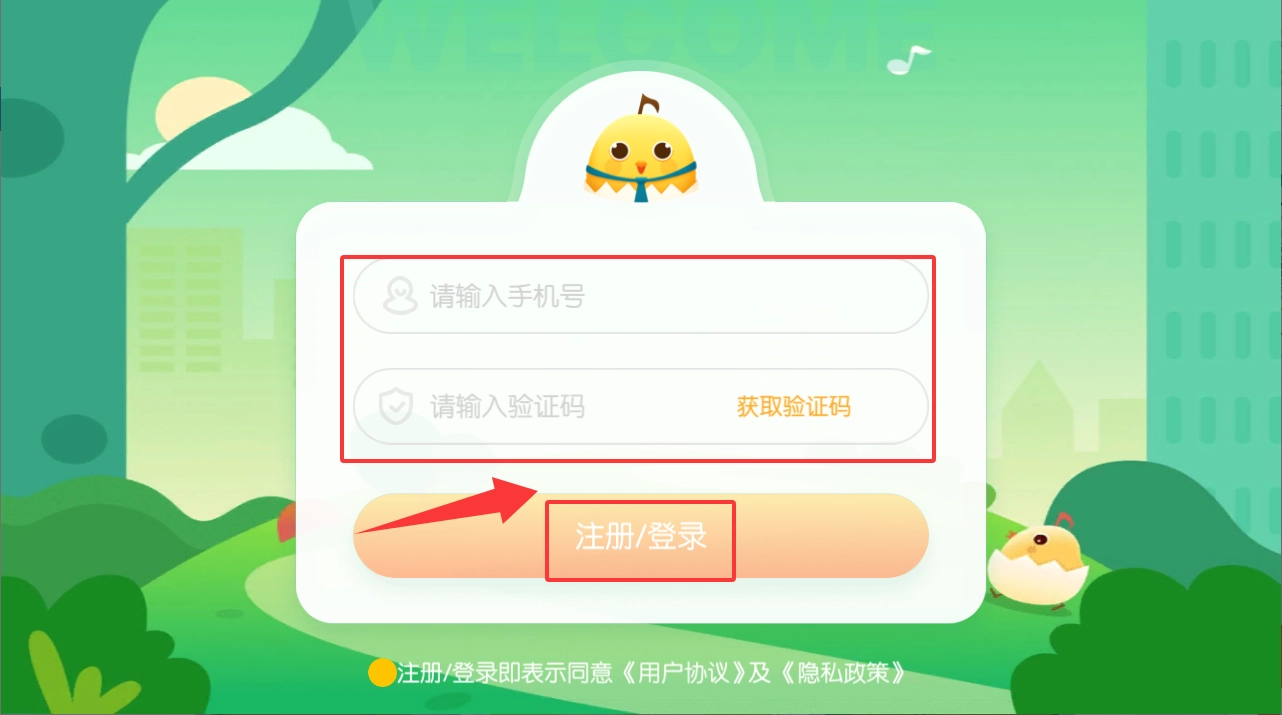Image resolution: width=1282 pixels, height=715 pixels.
Task: Request a code via 获取验证码
Action: point(794,407)
